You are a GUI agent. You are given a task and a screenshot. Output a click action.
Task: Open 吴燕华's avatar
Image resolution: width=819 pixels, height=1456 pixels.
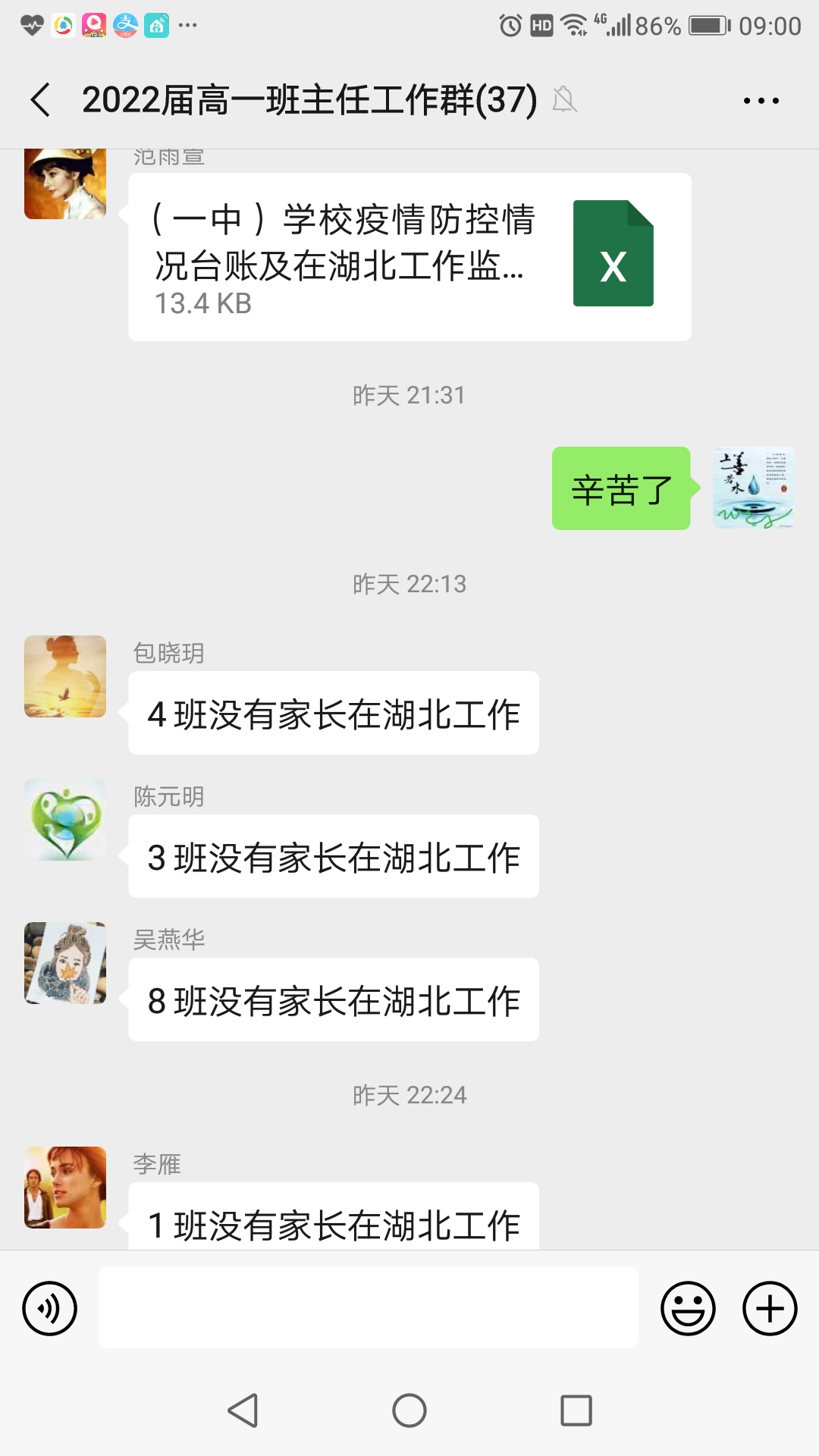click(x=65, y=963)
